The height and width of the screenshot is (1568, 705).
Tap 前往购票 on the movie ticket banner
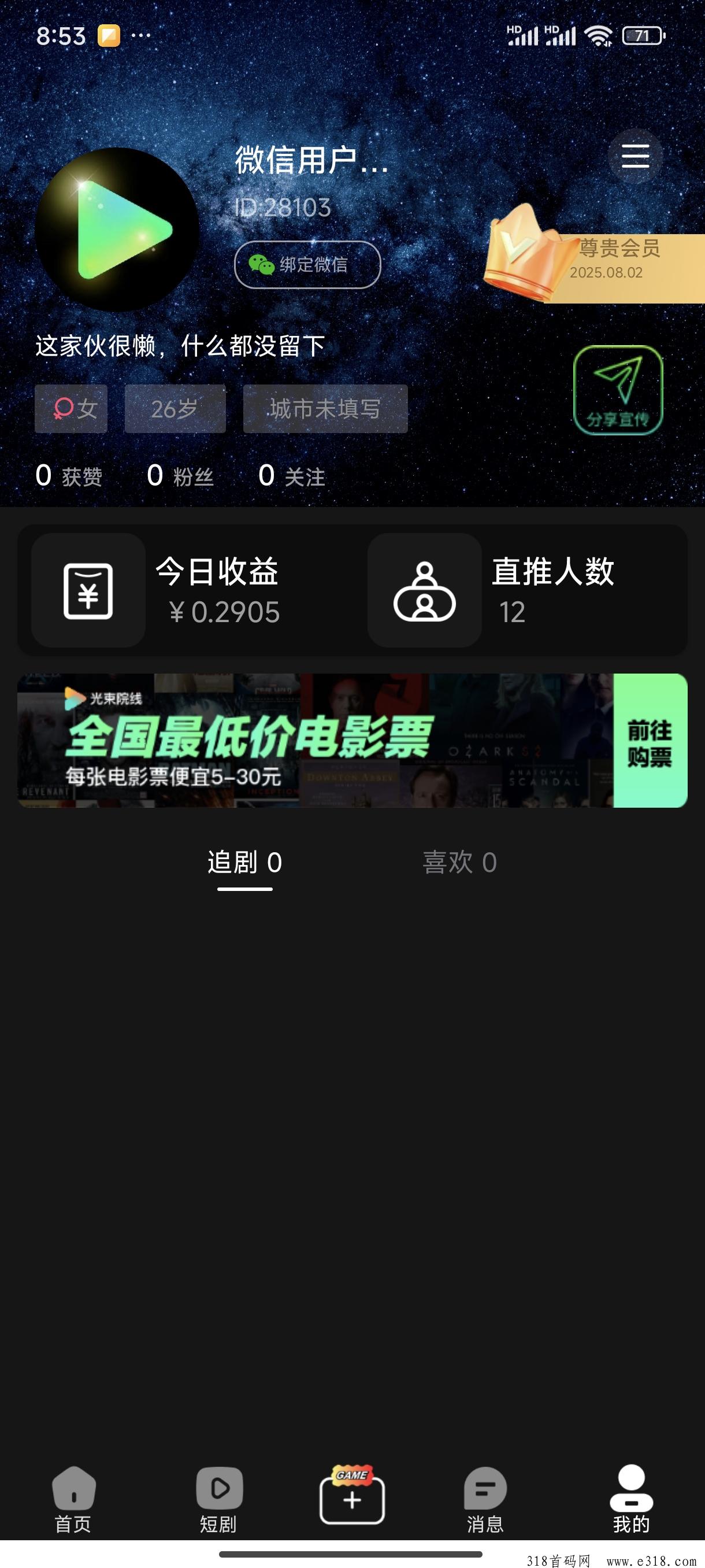(x=650, y=741)
